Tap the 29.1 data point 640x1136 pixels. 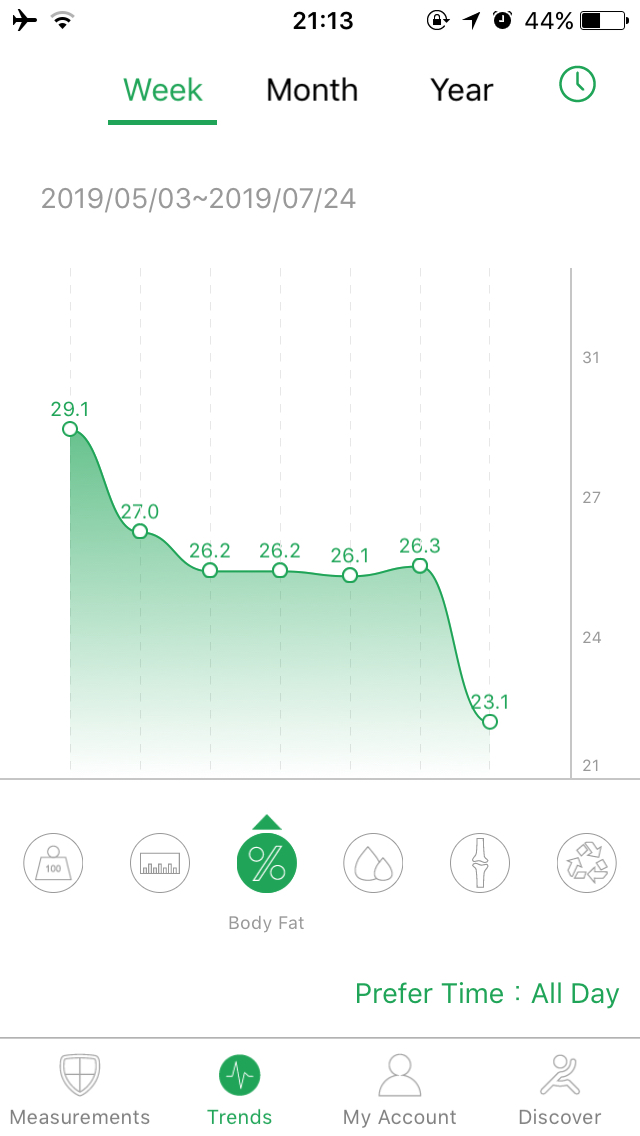(70, 429)
